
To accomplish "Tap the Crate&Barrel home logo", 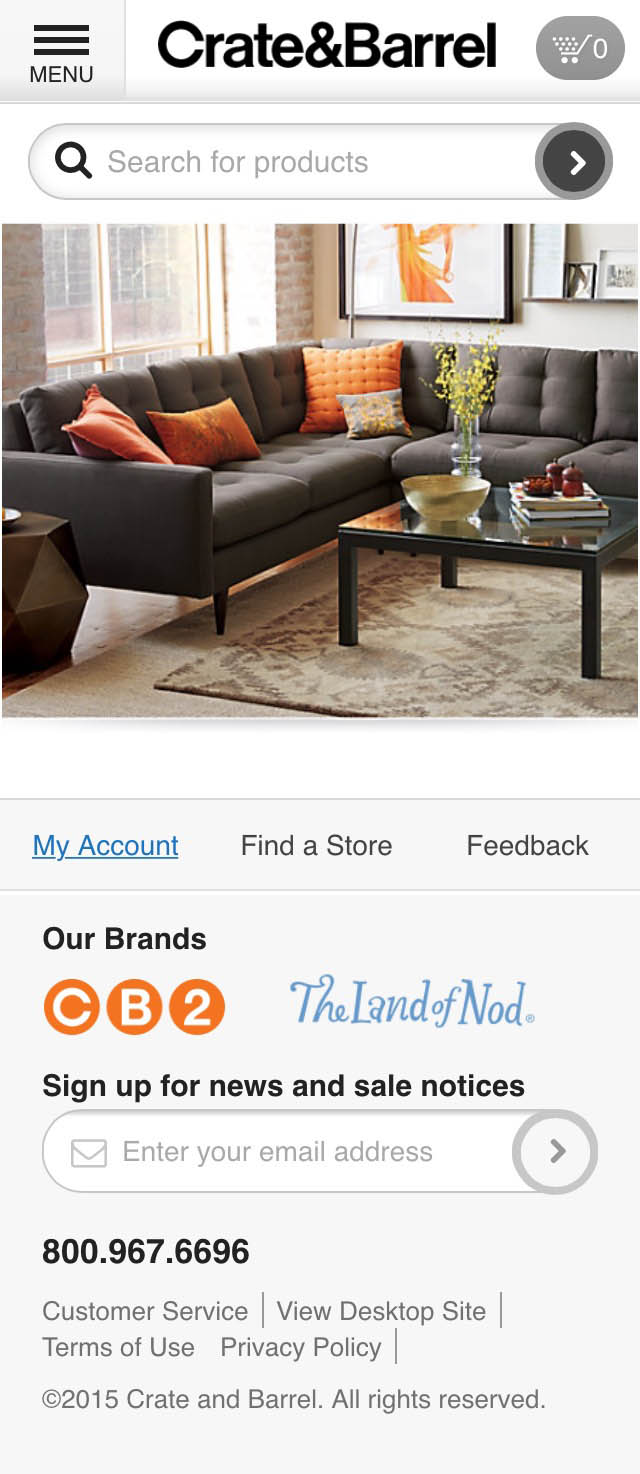I will click(327, 46).
